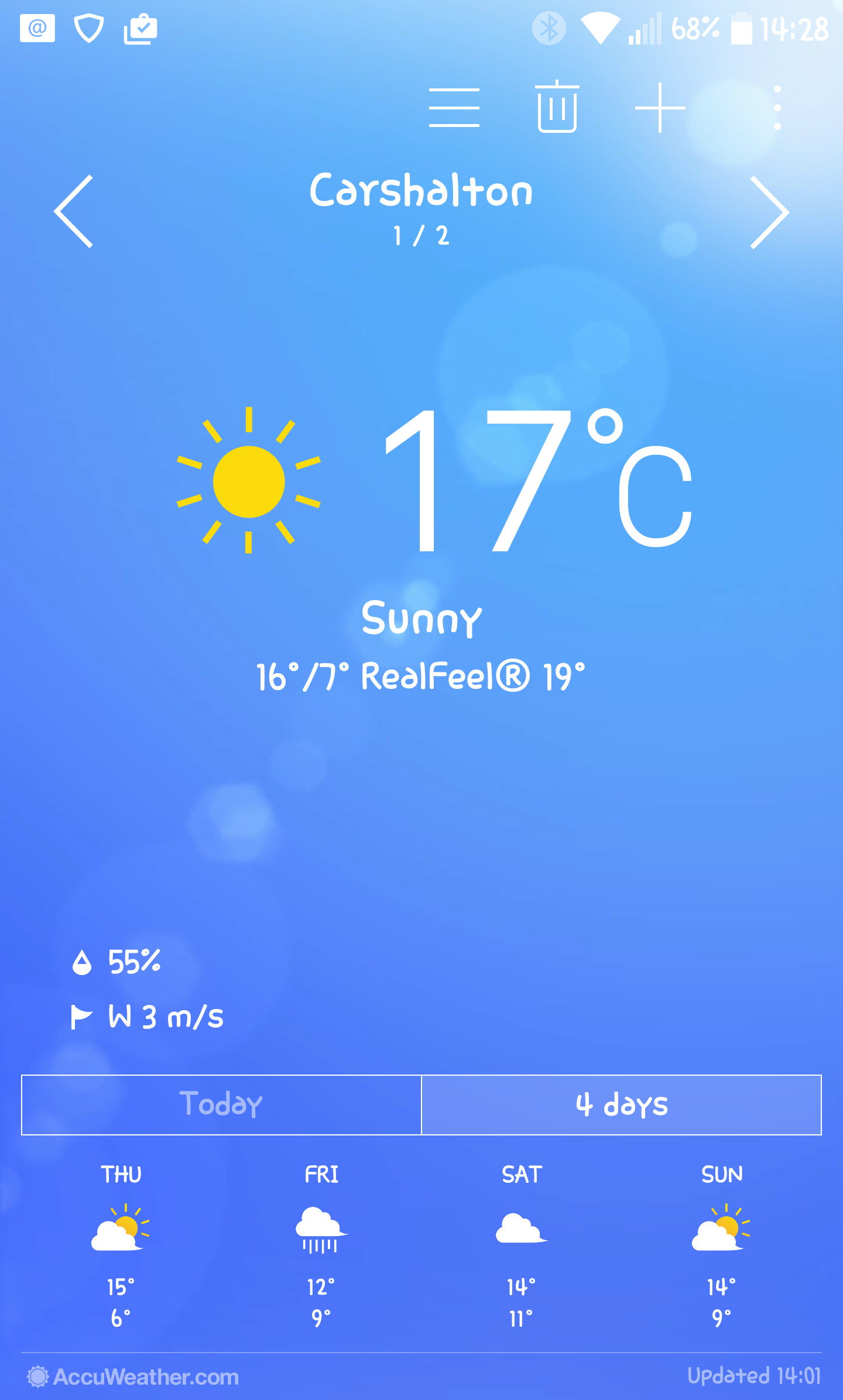The width and height of the screenshot is (843, 1400).
Task: Delete Carshalton with the trash icon
Action: 557,107
